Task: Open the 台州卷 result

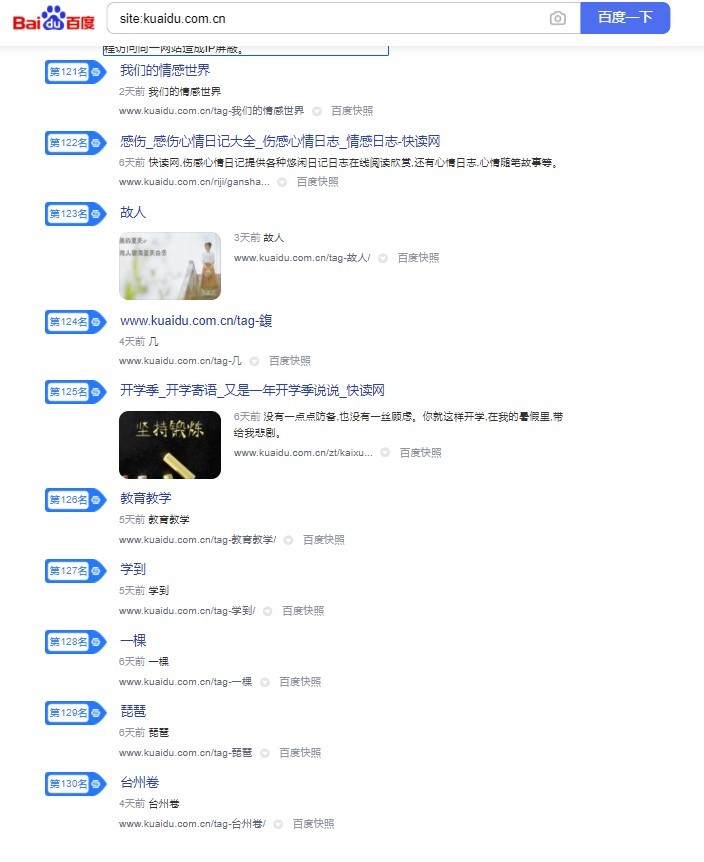Action: [140, 782]
